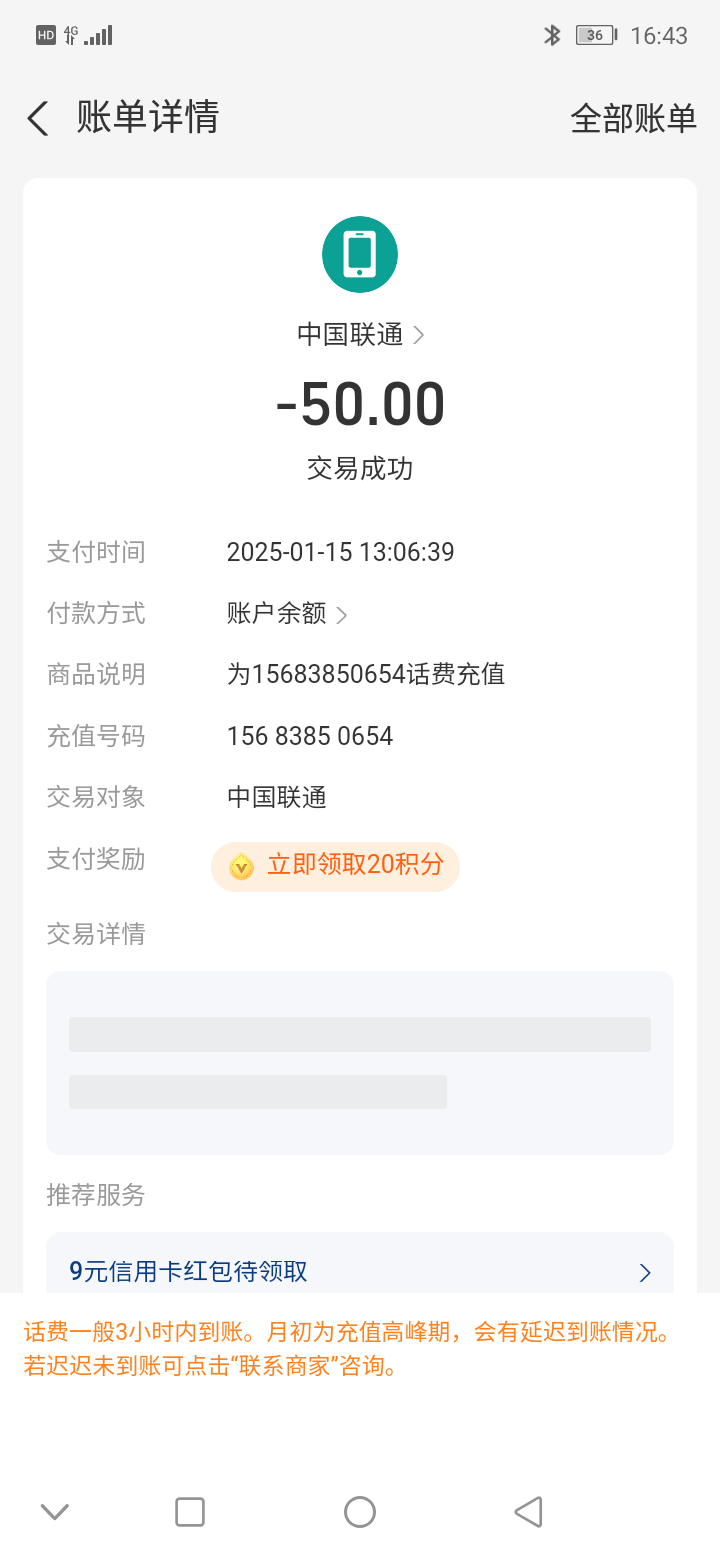Claim the 立即领取20积分 reward

[335, 866]
